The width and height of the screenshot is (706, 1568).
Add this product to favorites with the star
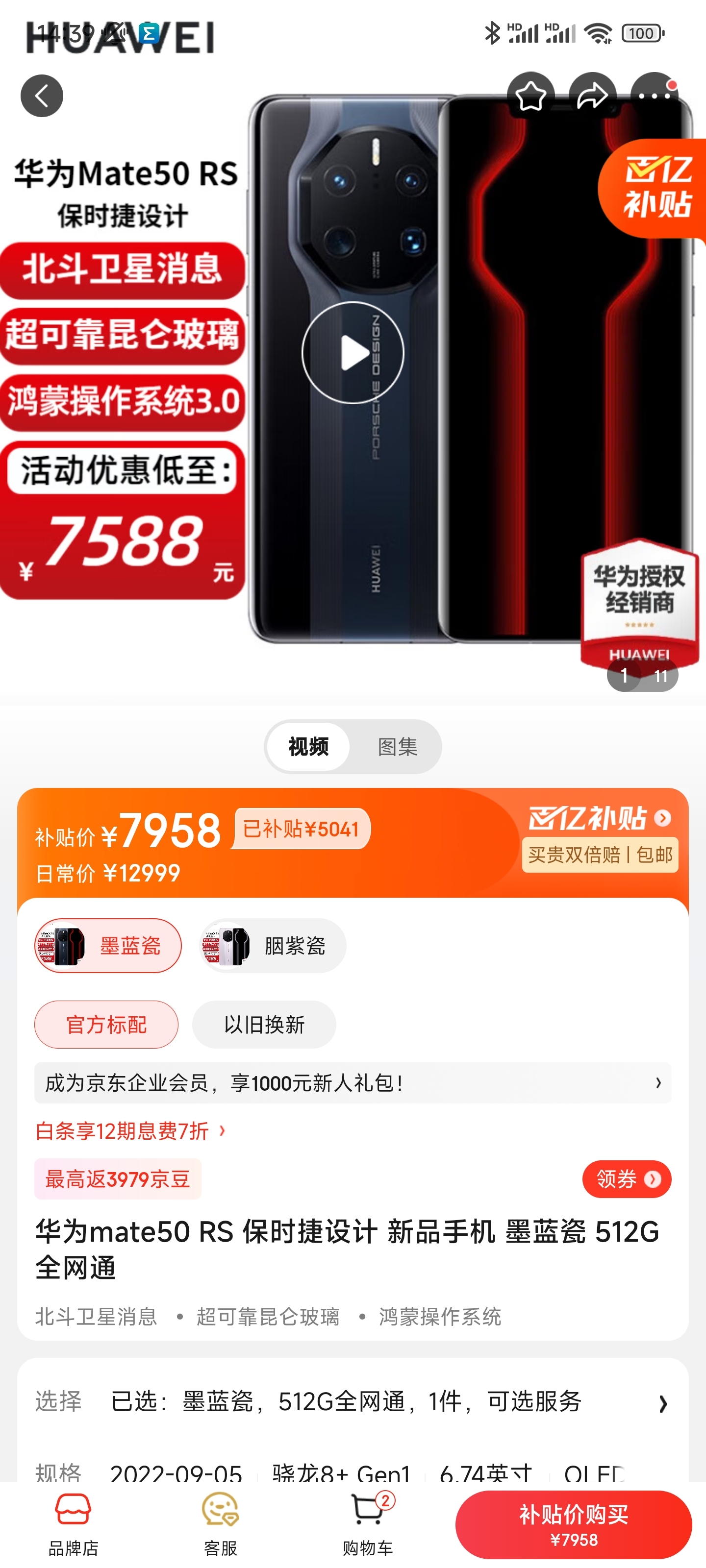[530, 96]
